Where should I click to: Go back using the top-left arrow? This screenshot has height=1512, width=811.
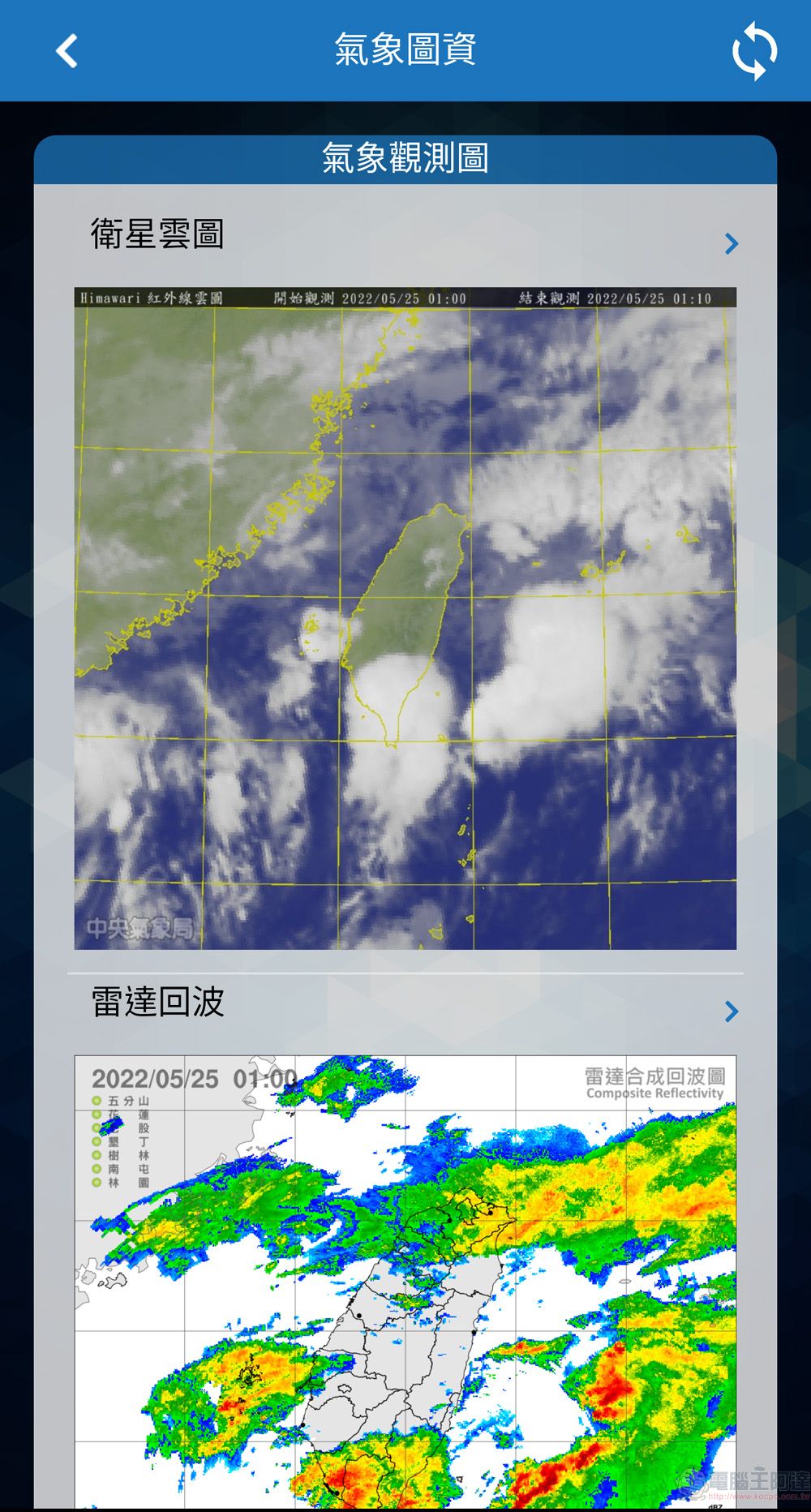pyautogui.click(x=67, y=51)
